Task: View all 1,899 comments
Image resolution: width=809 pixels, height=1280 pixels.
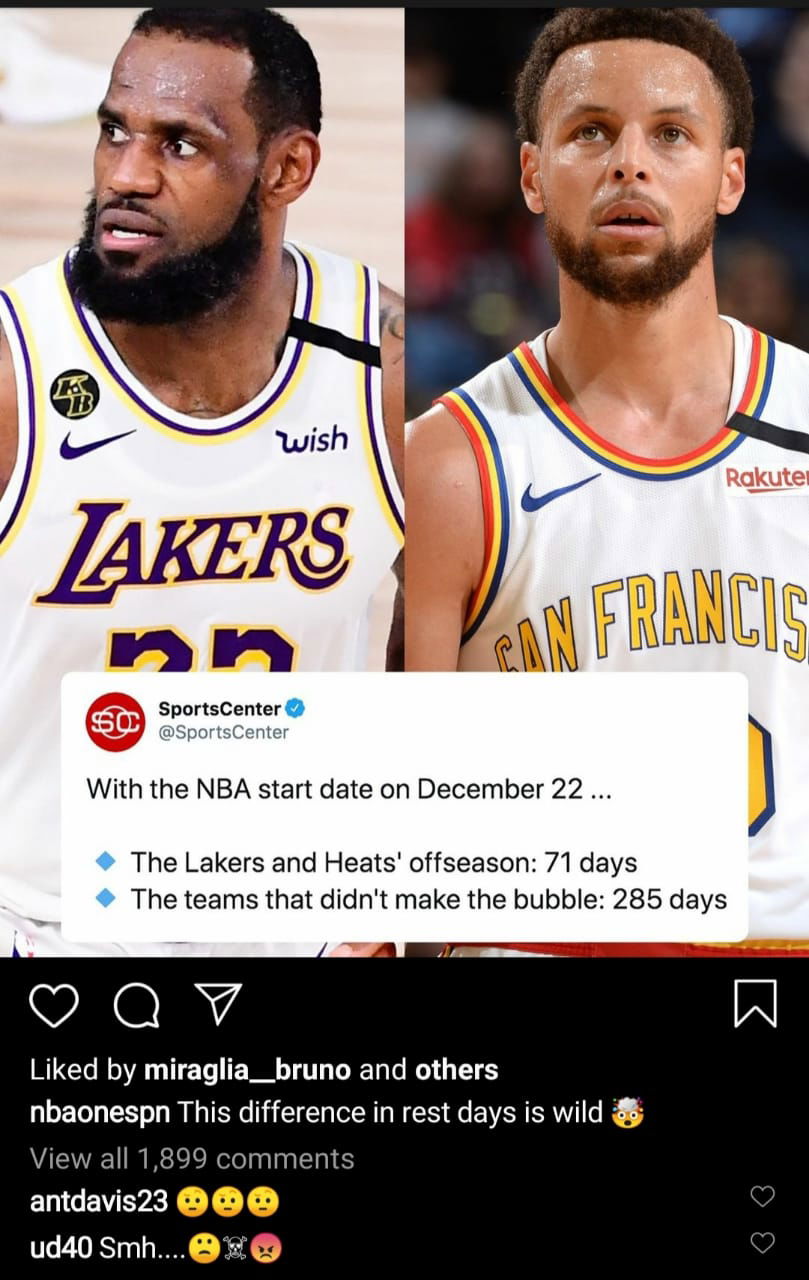Action: [x=192, y=1158]
